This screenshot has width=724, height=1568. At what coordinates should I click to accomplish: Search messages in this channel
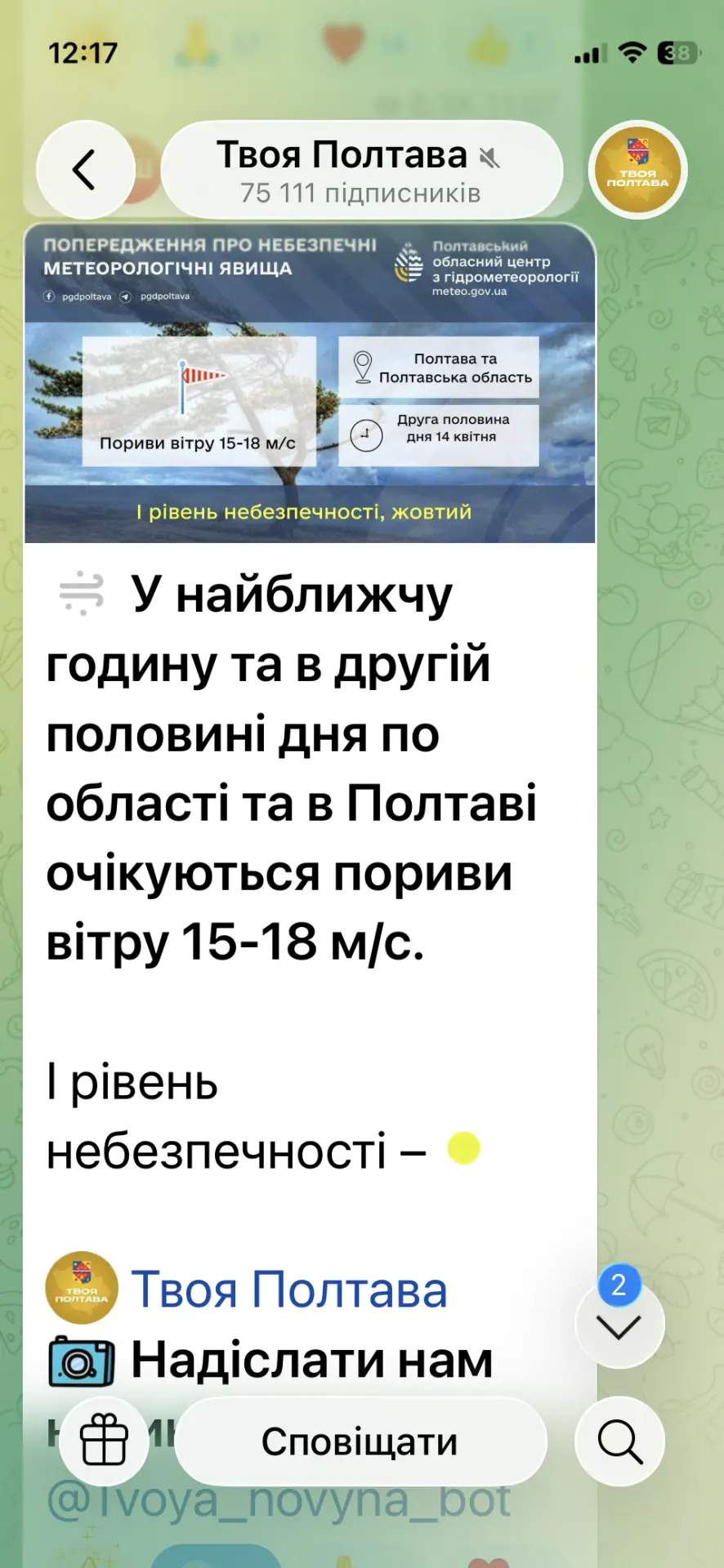(x=619, y=1441)
